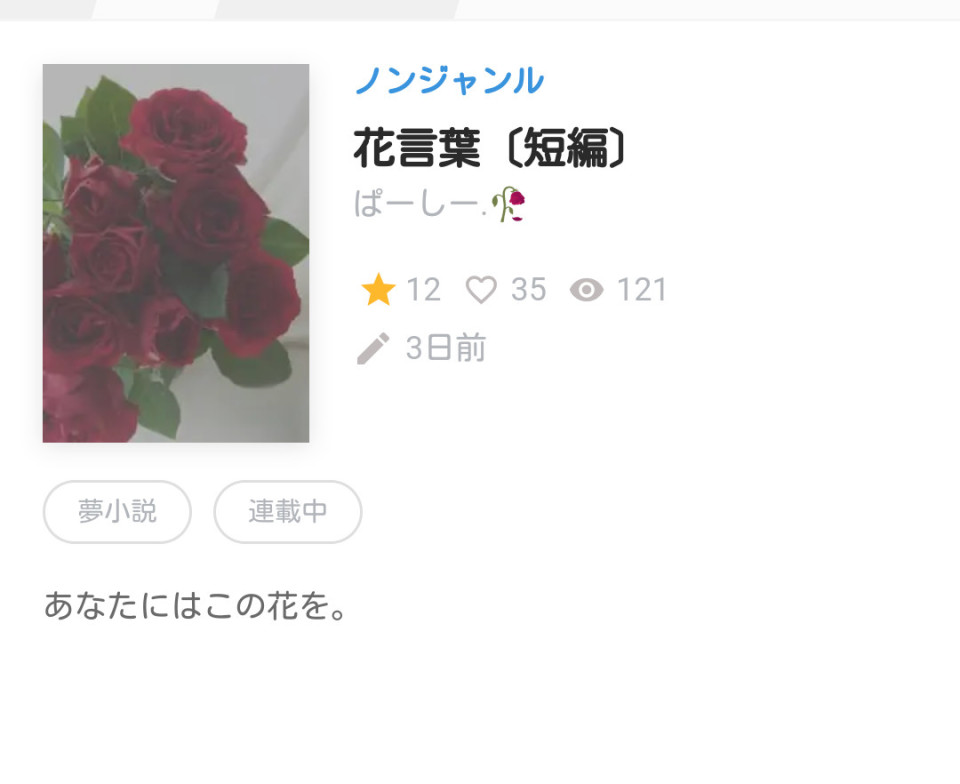
Task: Open author ぱーしー's profile
Action: 438,204
